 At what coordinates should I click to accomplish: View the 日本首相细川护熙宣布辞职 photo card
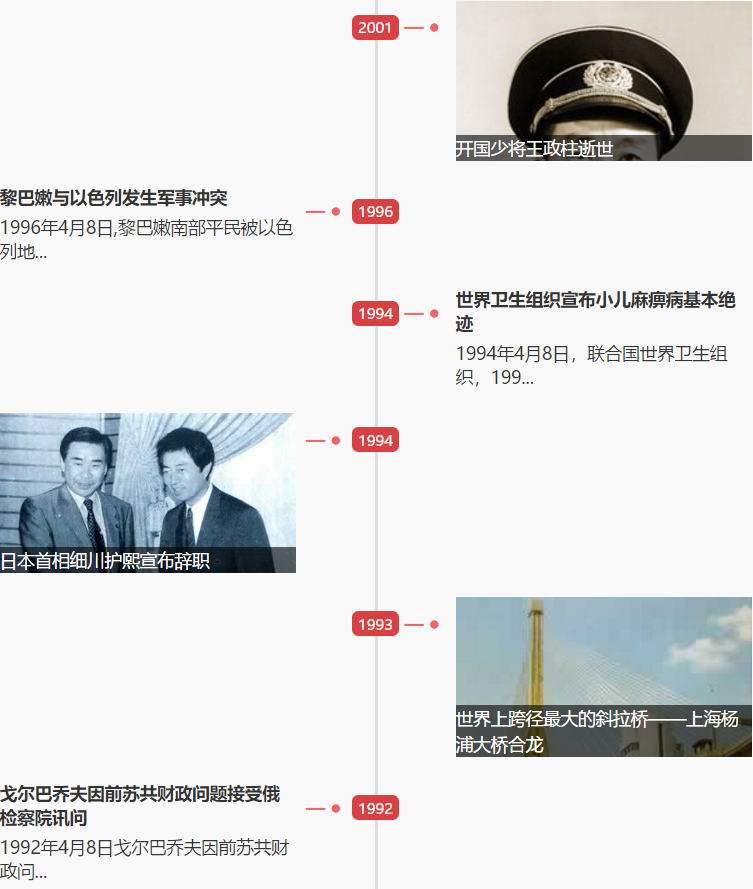coord(147,492)
